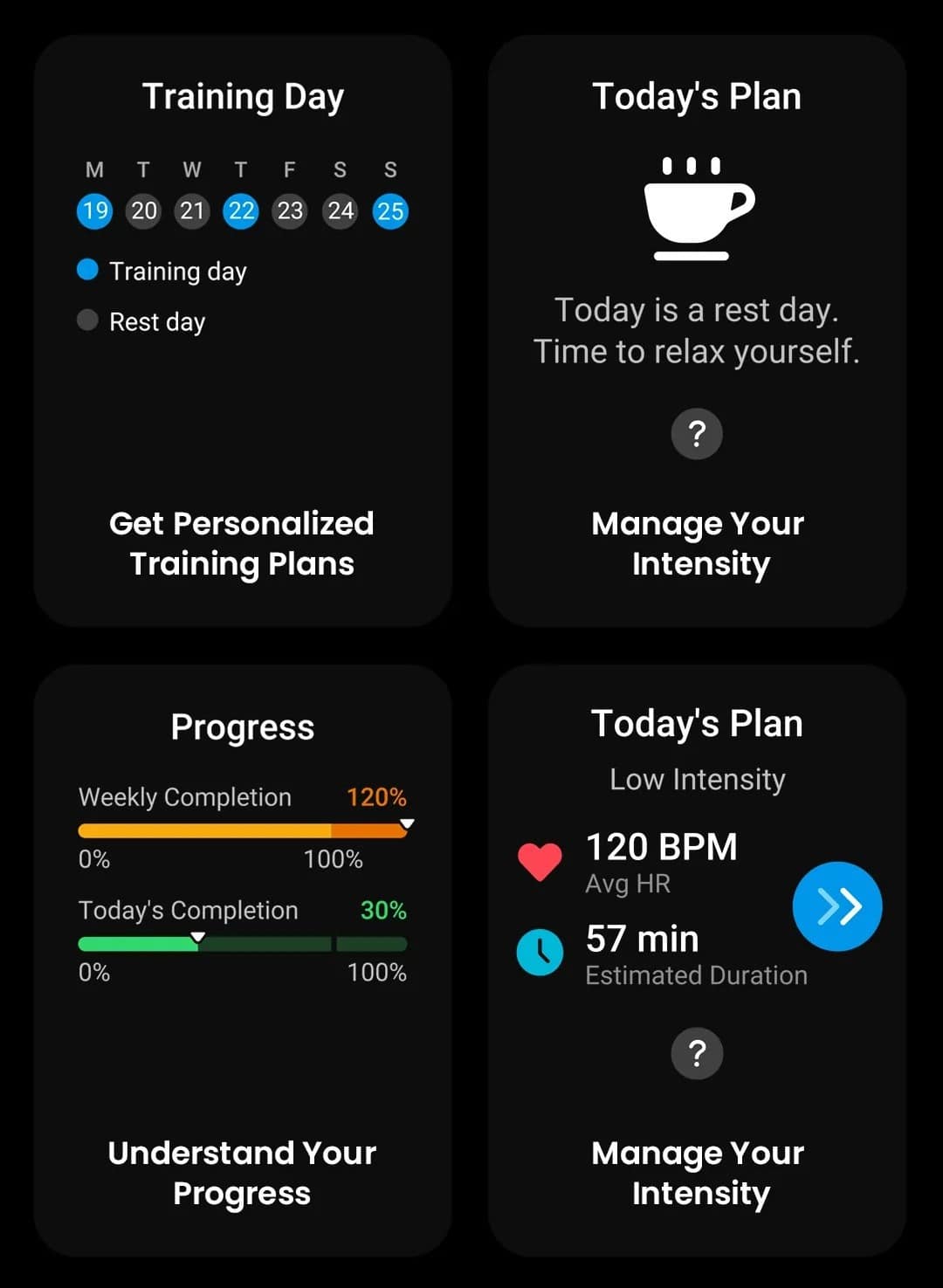Tap the Training day blue legend dot
The width and height of the screenshot is (943, 1288).
[x=87, y=270]
